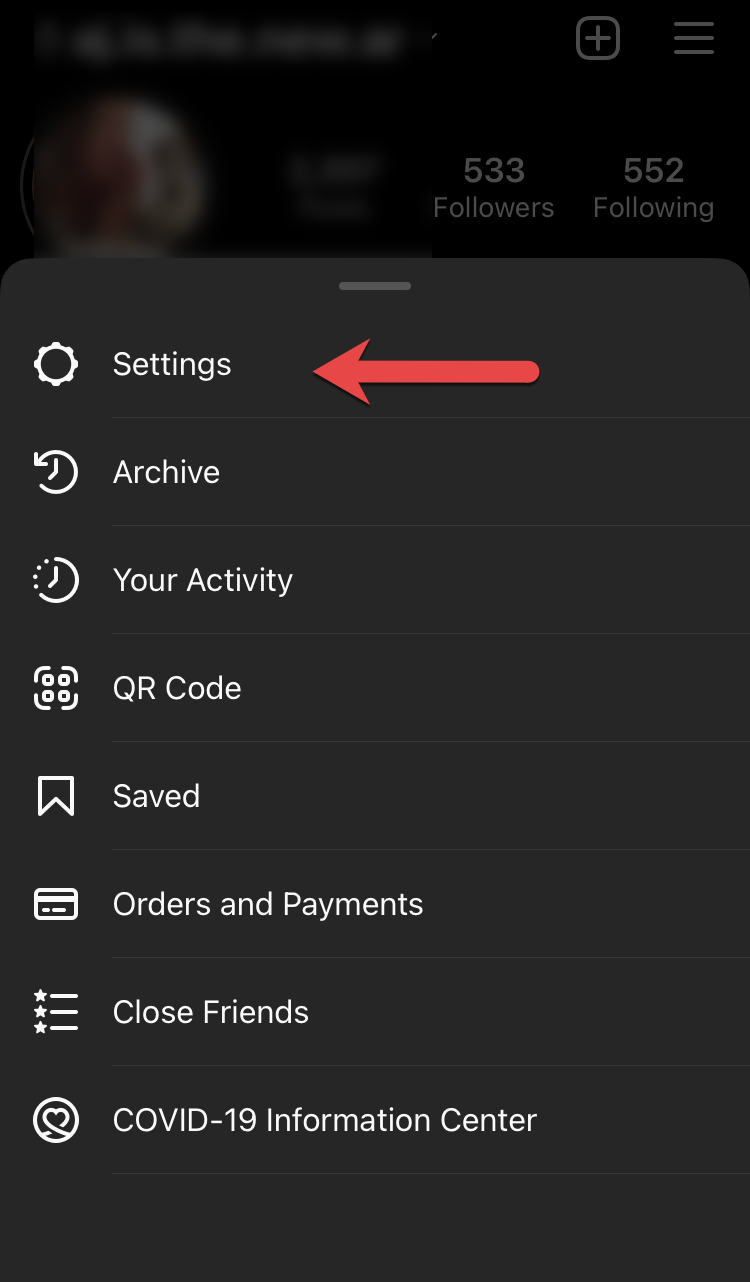
Task: Open Orders and Payments entry
Action: coord(268,904)
